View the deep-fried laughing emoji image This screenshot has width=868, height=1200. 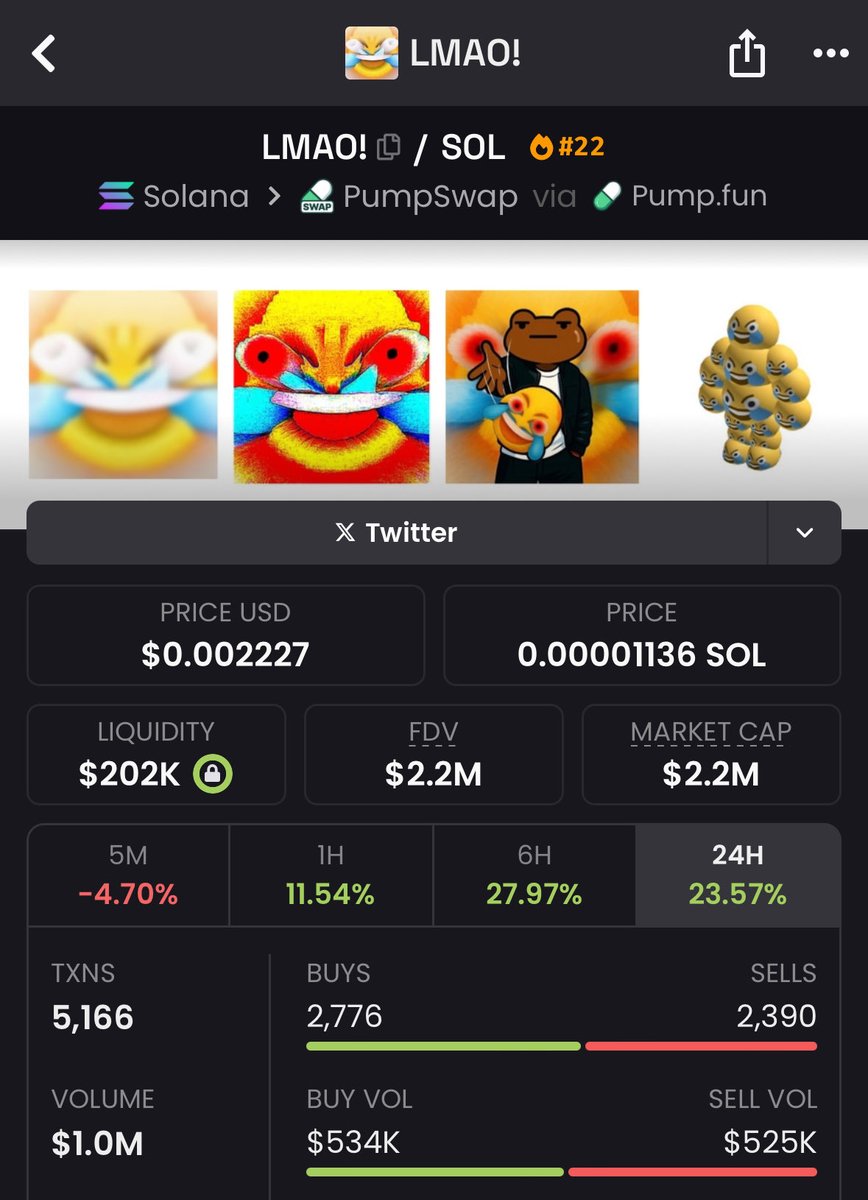click(331, 386)
